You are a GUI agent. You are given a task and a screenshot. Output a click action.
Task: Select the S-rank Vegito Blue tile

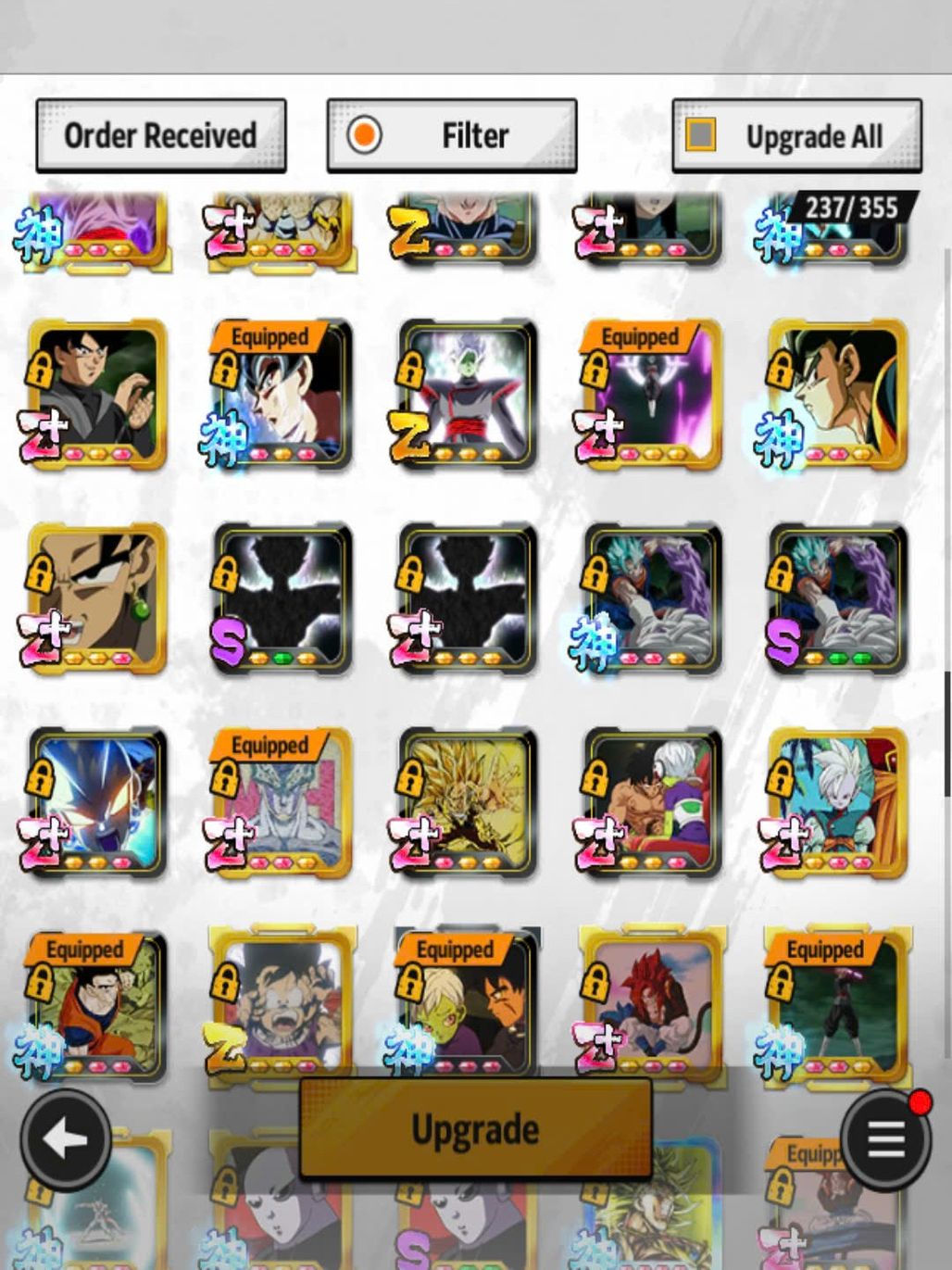838,597
